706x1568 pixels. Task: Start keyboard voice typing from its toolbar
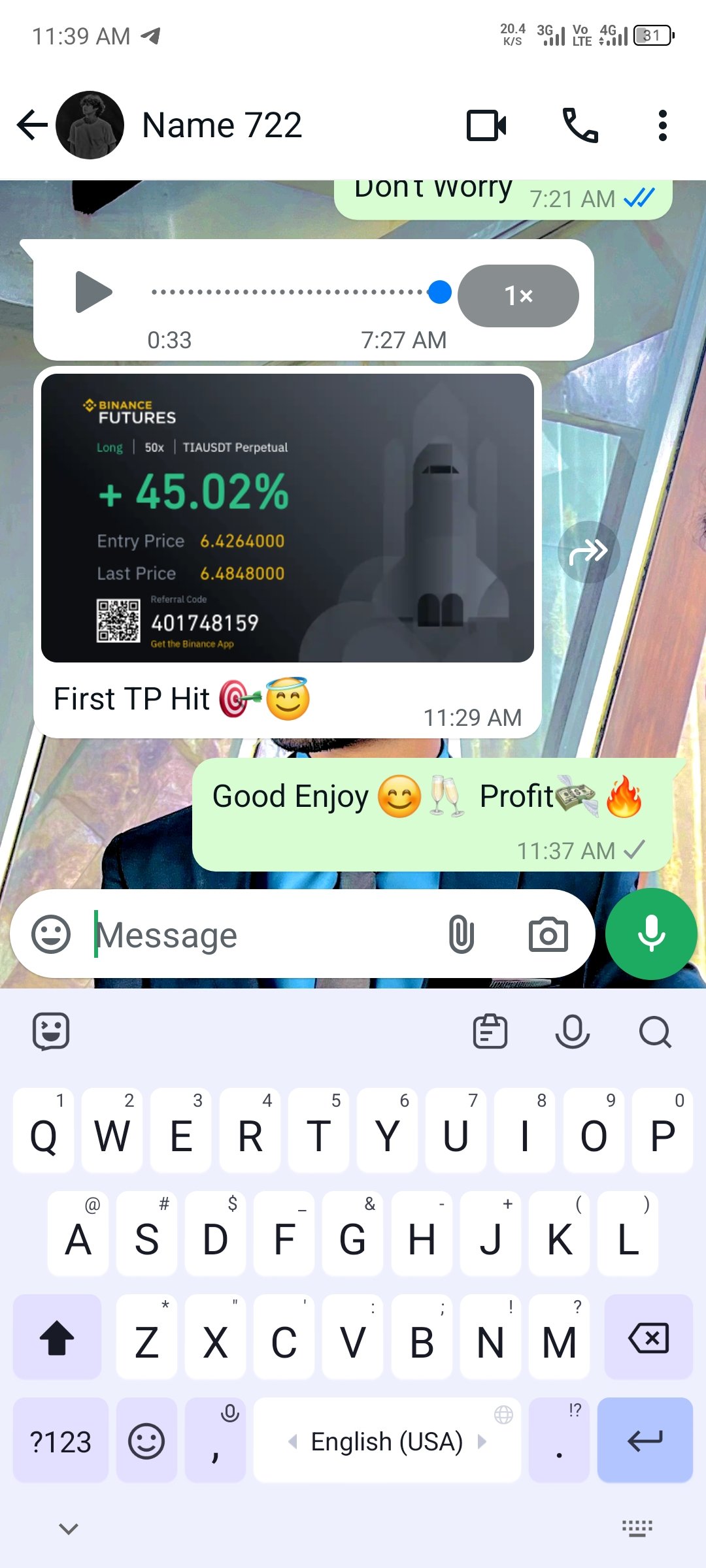pyautogui.click(x=572, y=1032)
